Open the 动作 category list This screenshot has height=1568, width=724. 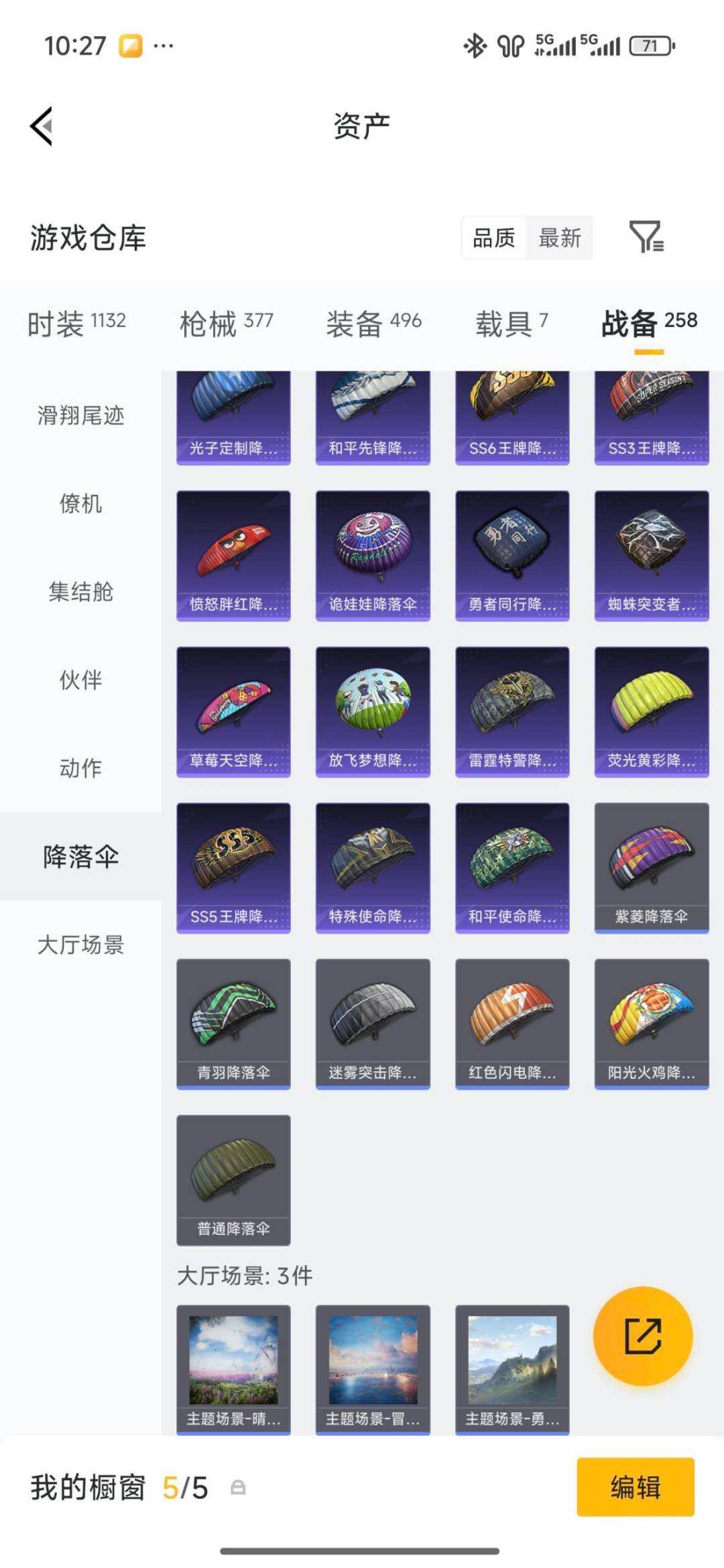[x=80, y=769]
